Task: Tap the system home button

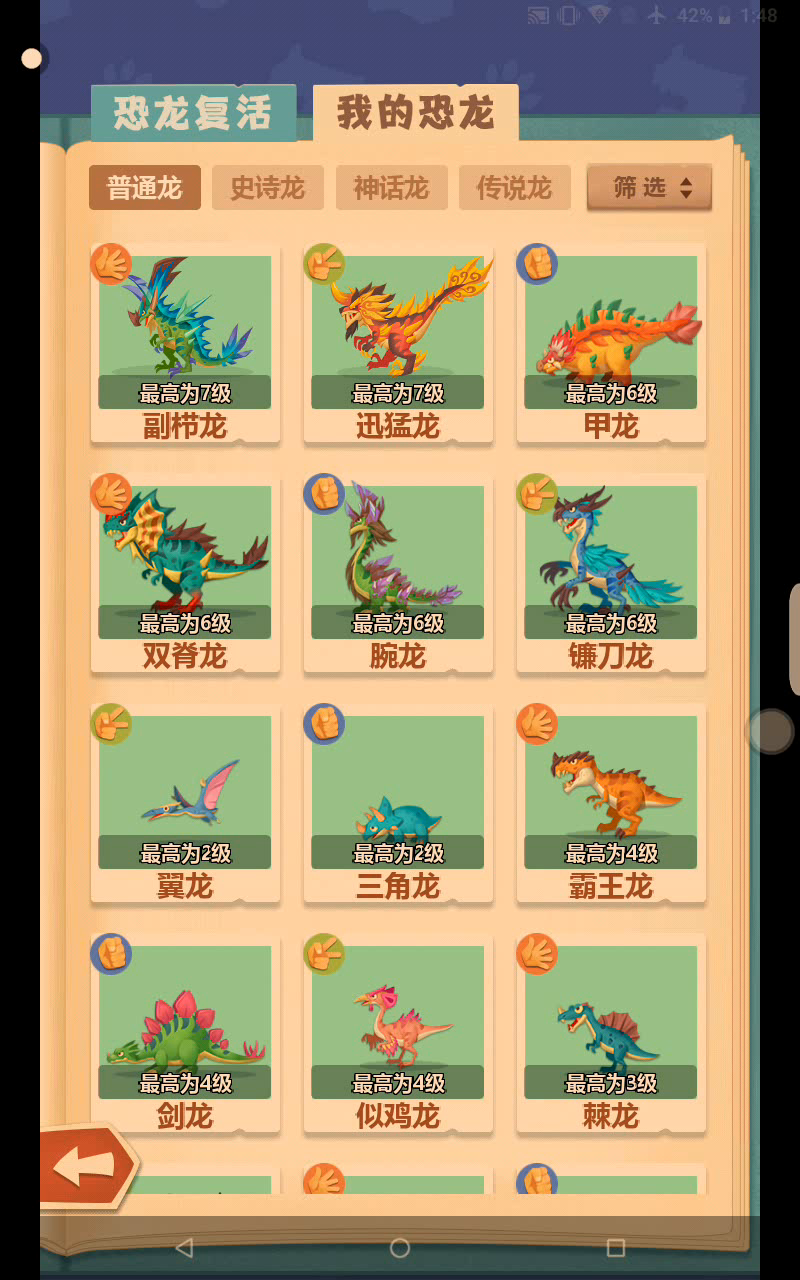Action: coord(400,1248)
